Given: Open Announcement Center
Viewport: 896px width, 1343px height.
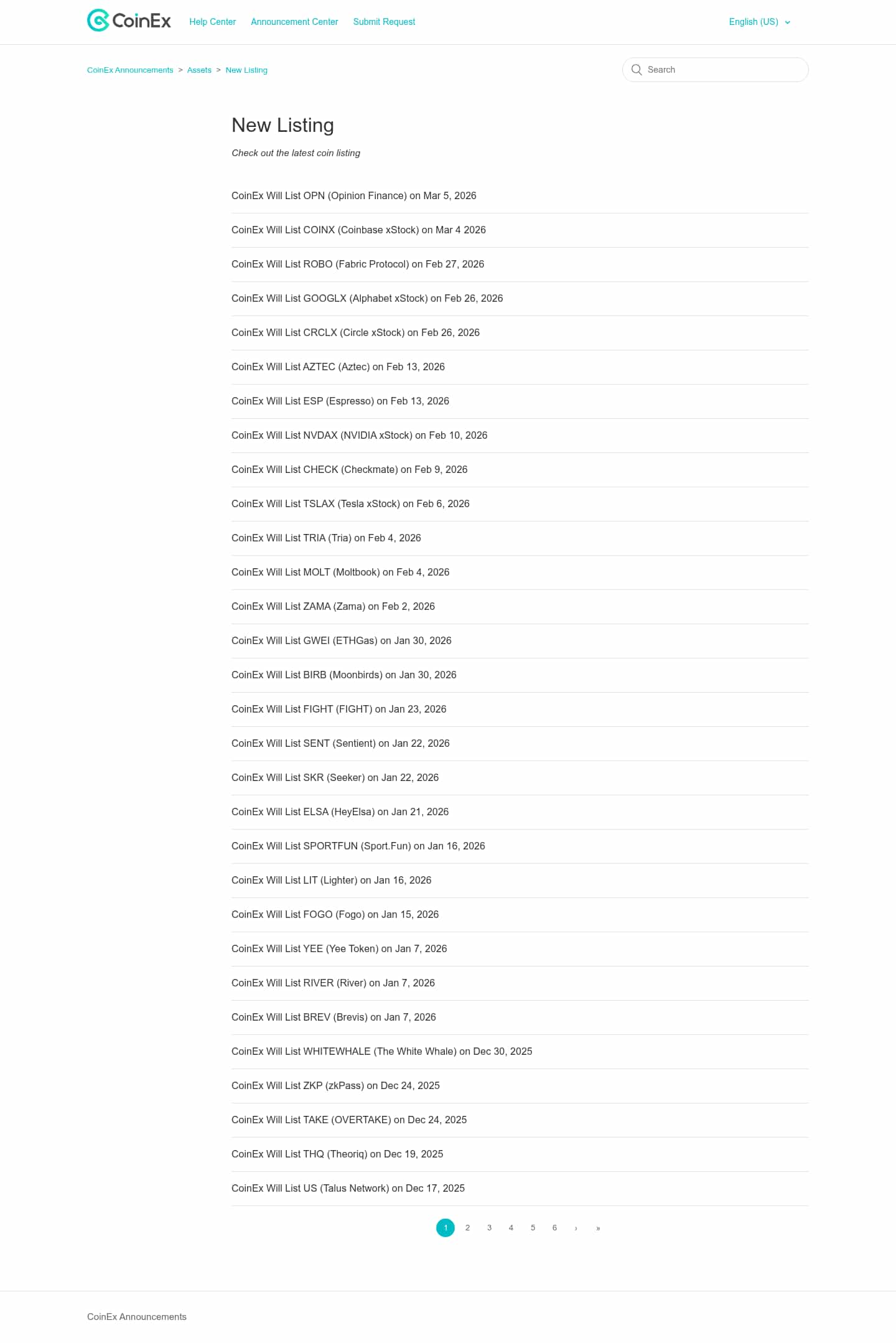Looking at the screenshot, I should [294, 22].
